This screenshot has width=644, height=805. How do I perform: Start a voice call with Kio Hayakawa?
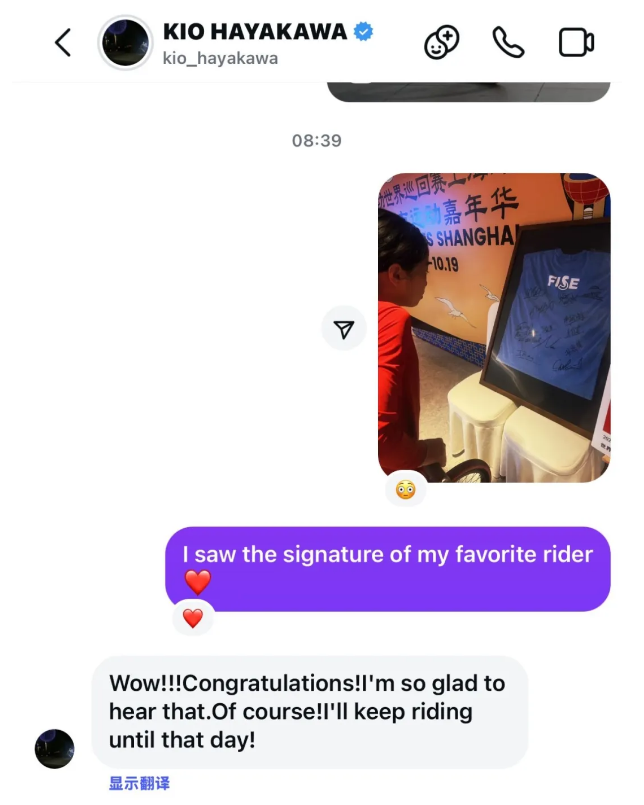click(x=508, y=42)
